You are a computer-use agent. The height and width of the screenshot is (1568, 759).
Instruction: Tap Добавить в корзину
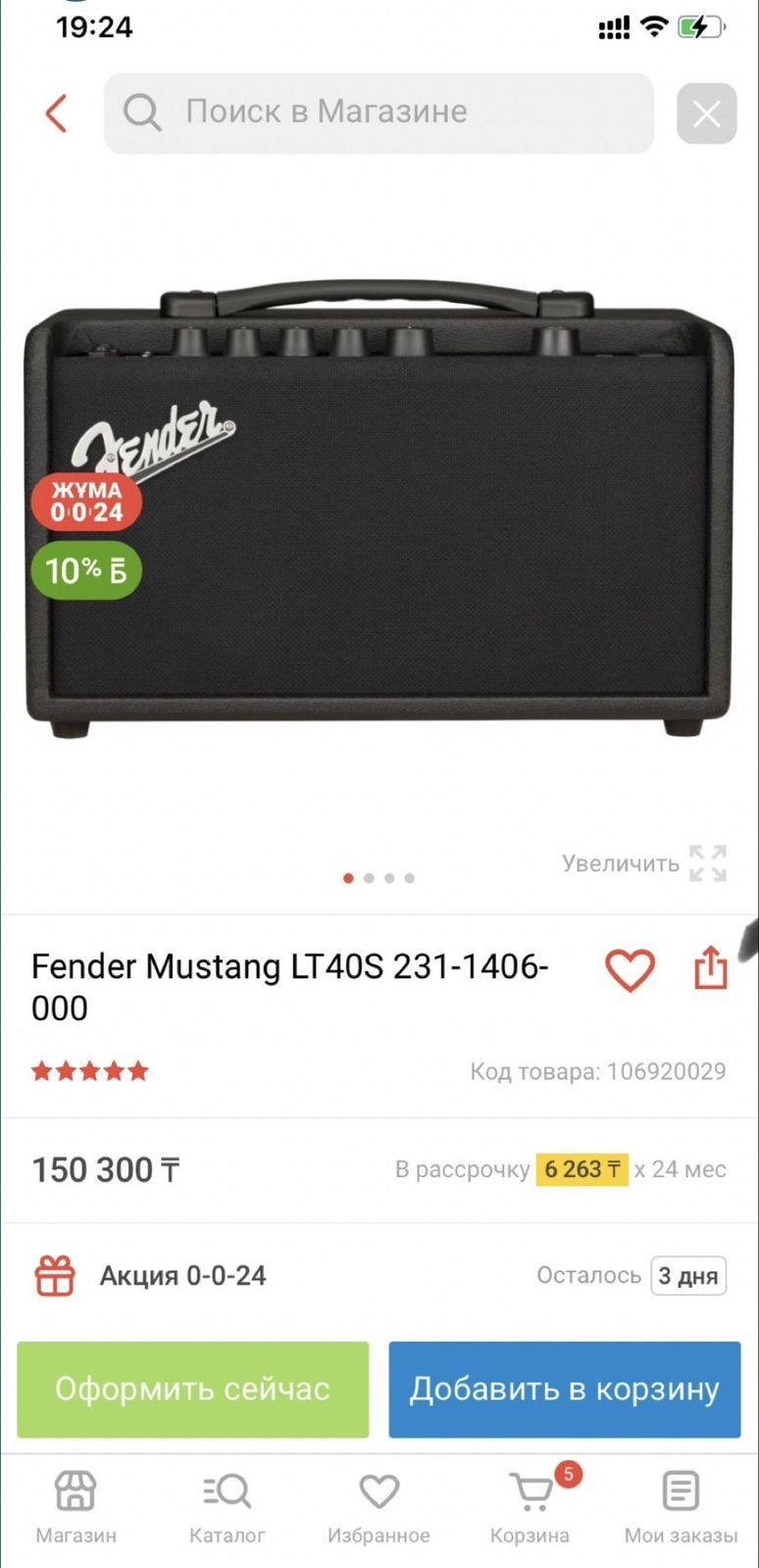tap(564, 1390)
